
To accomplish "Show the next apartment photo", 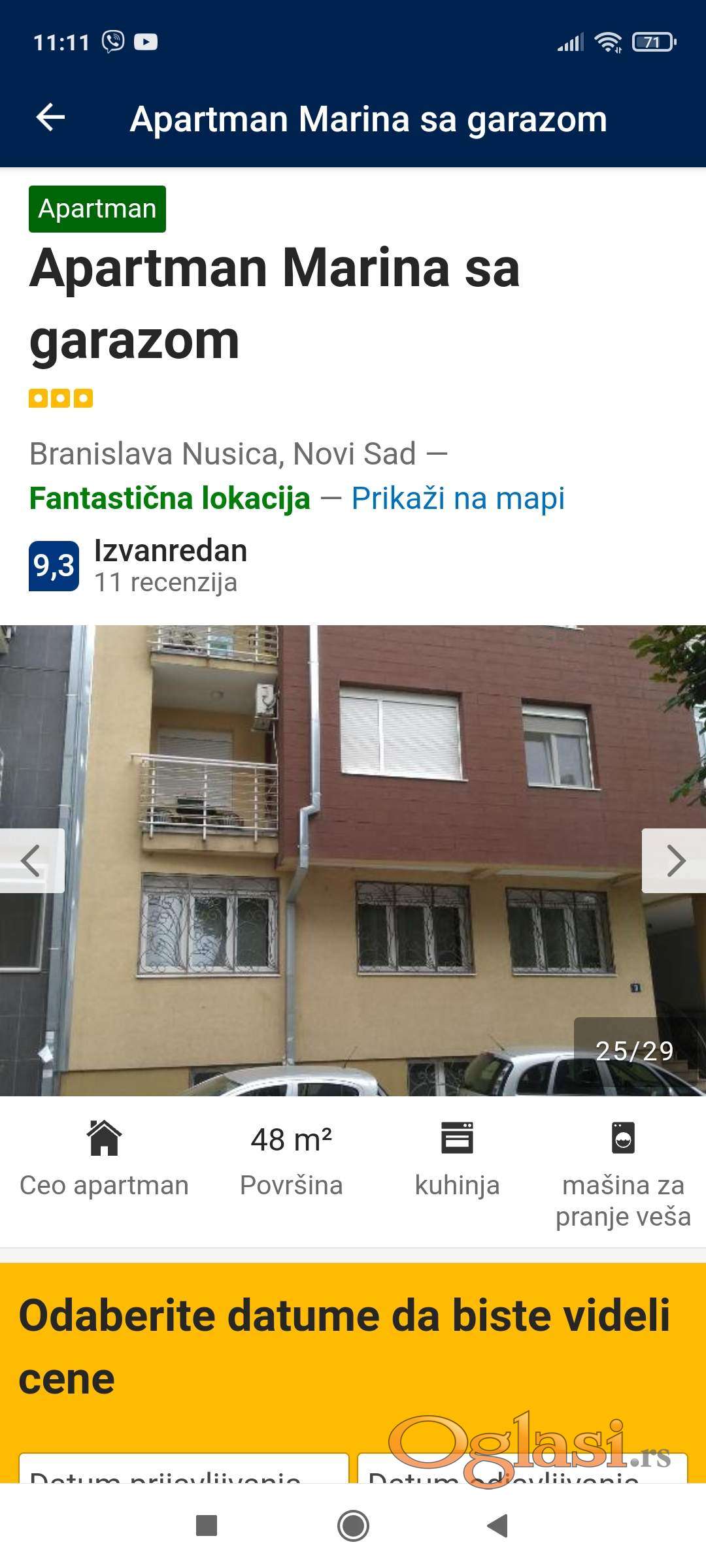I will 675,860.
